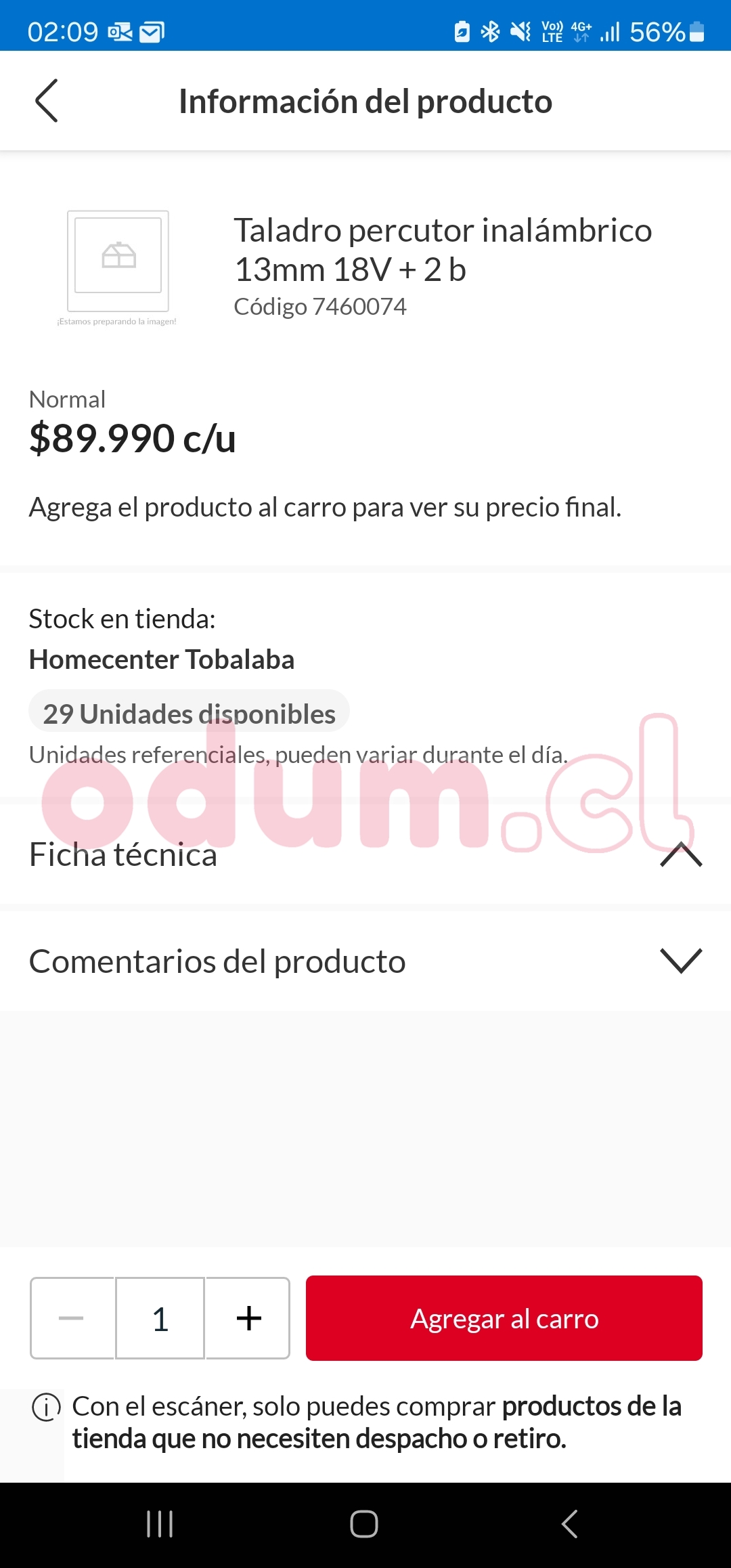This screenshot has width=731, height=1568.
Task: Go back from product information page
Action: coord(46,101)
